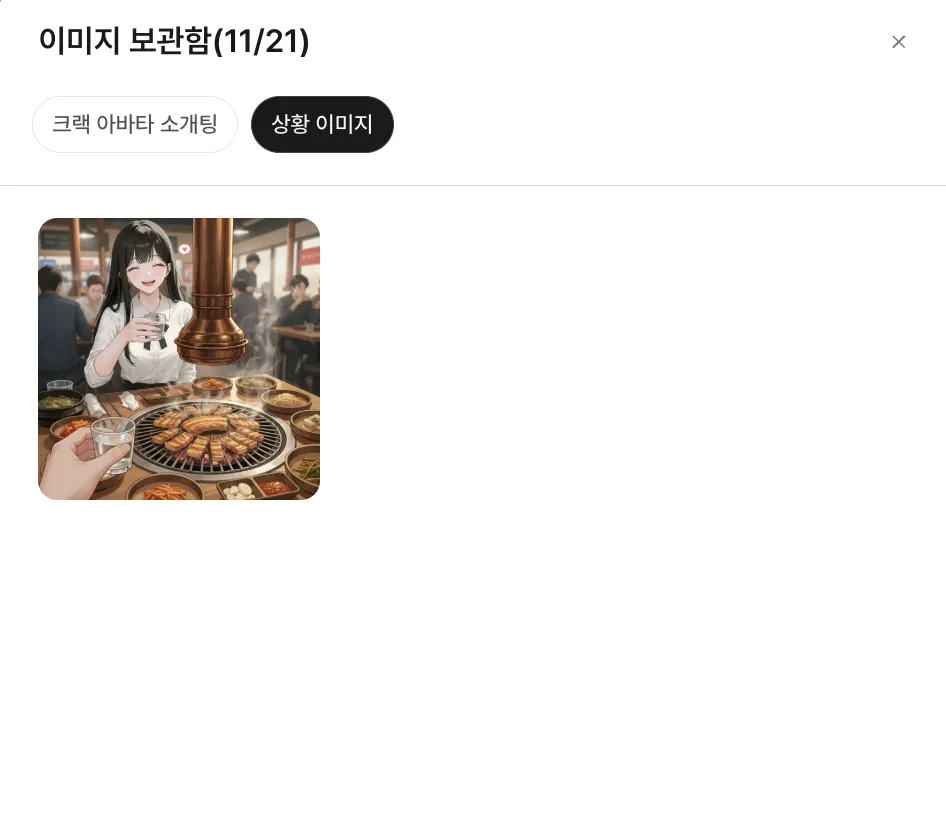Close the 이미지 보관함 dialog
The image size is (946, 824).
pyautogui.click(x=898, y=42)
